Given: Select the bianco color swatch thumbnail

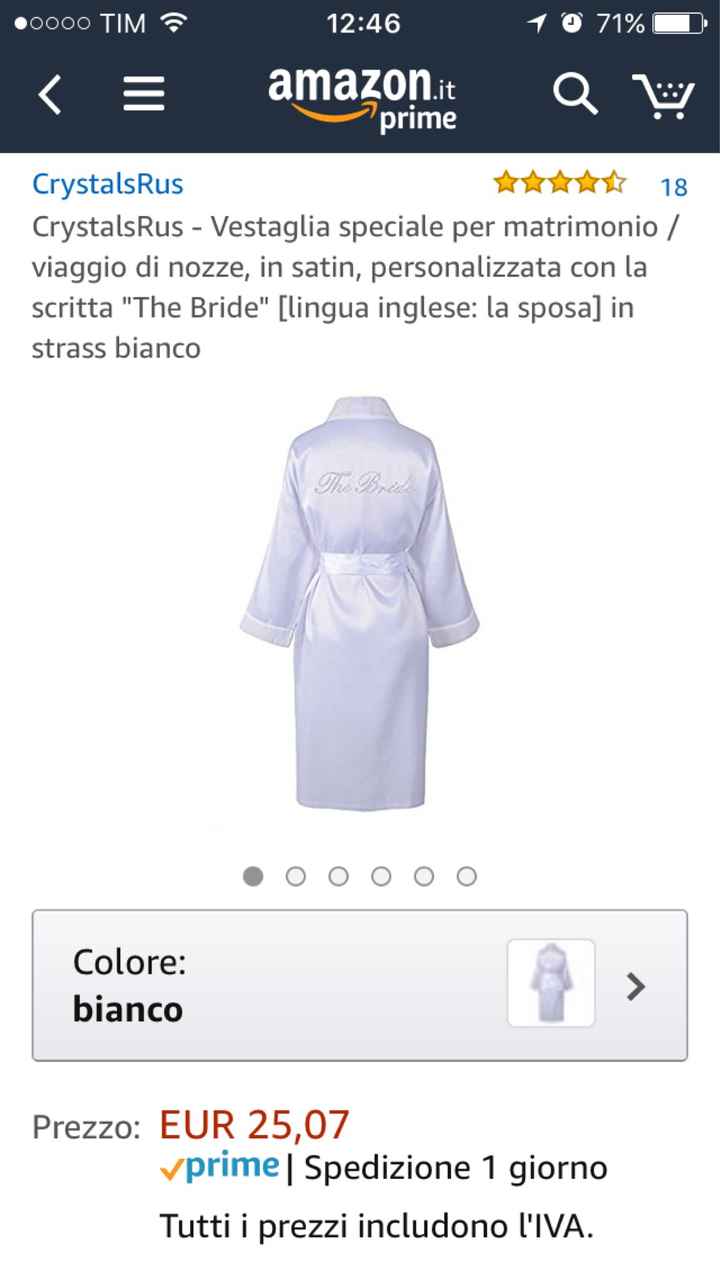Looking at the screenshot, I should tap(550, 983).
